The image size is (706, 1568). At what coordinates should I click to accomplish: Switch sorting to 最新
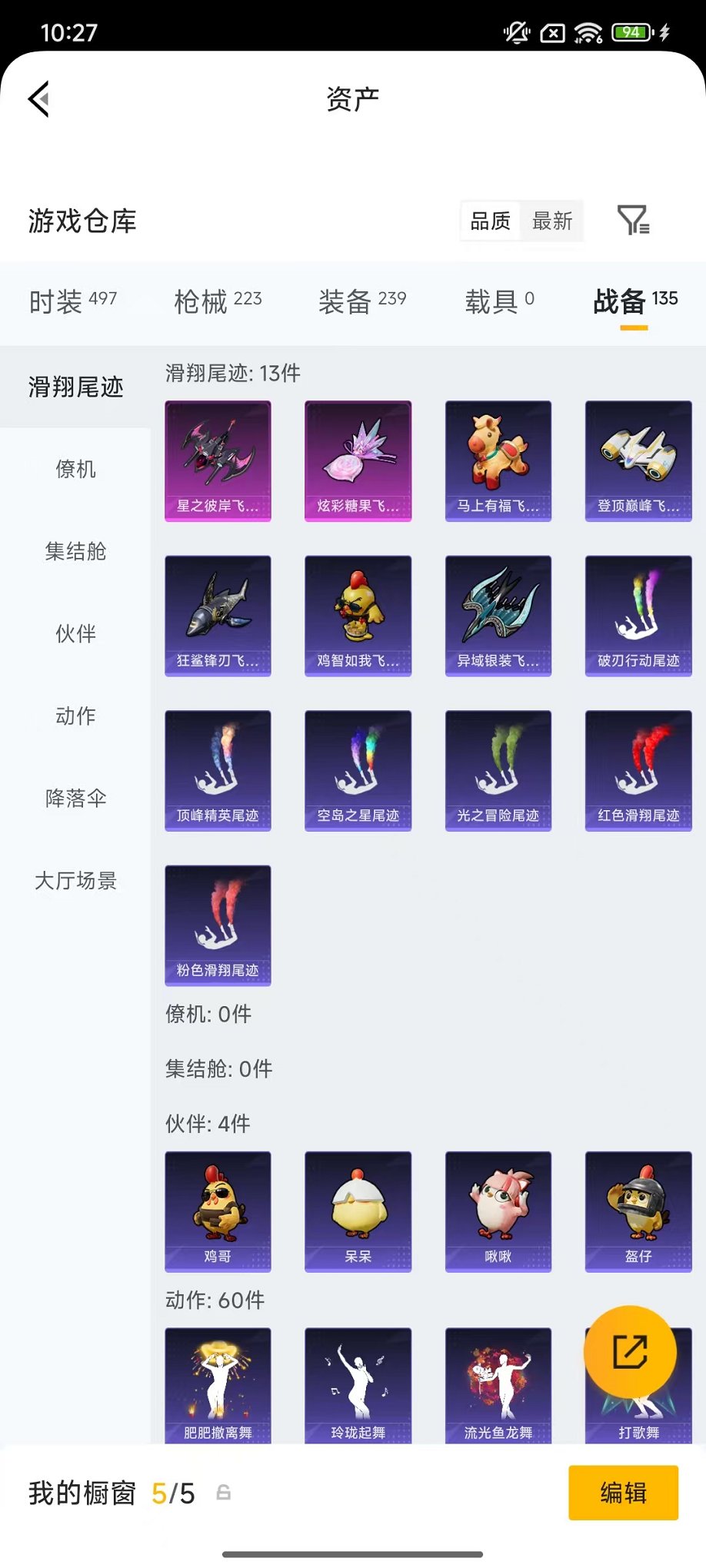coord(553,221)
